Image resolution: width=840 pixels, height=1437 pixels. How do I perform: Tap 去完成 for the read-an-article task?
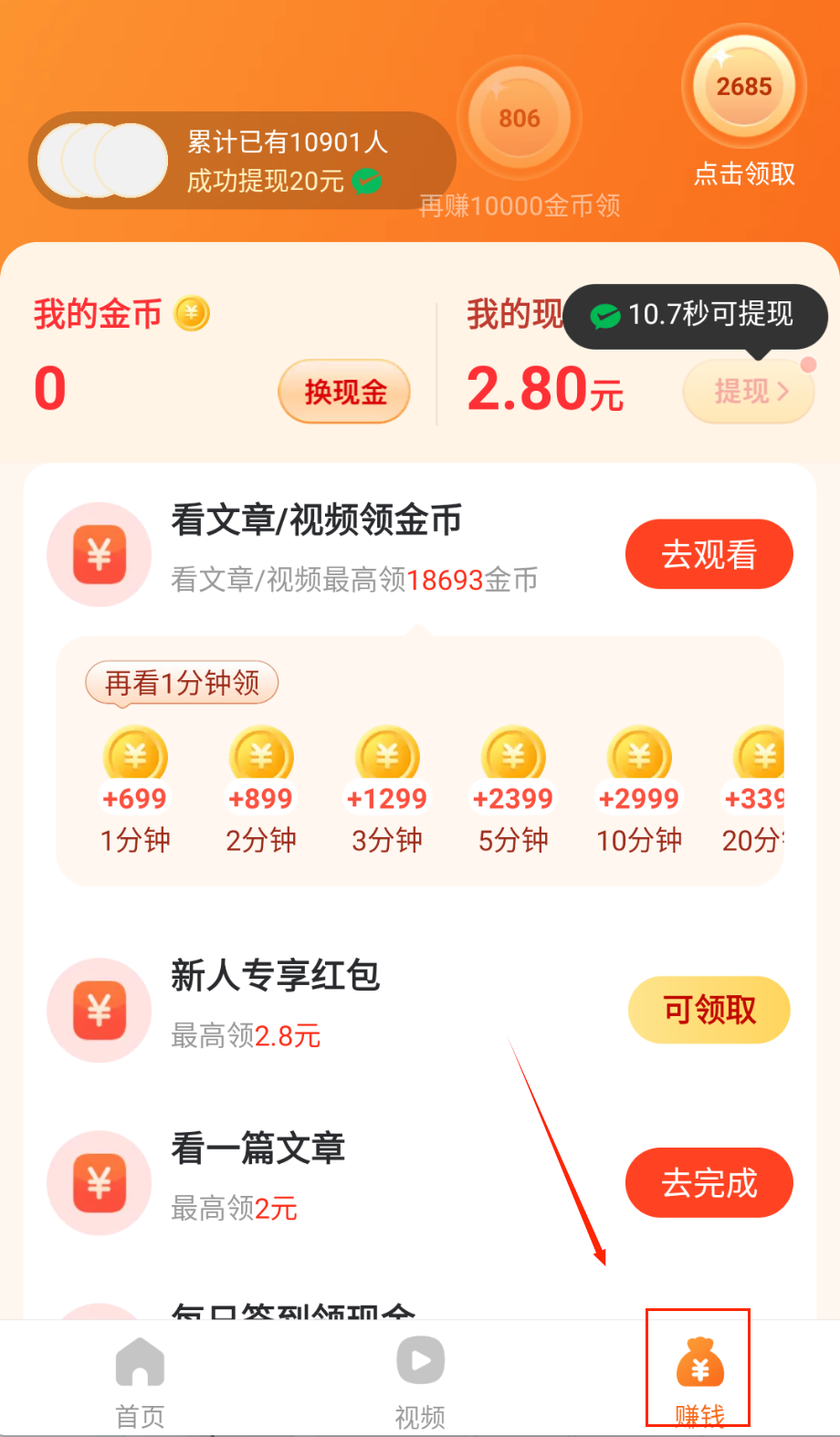pyautogui.click(x=709, y=1183)
